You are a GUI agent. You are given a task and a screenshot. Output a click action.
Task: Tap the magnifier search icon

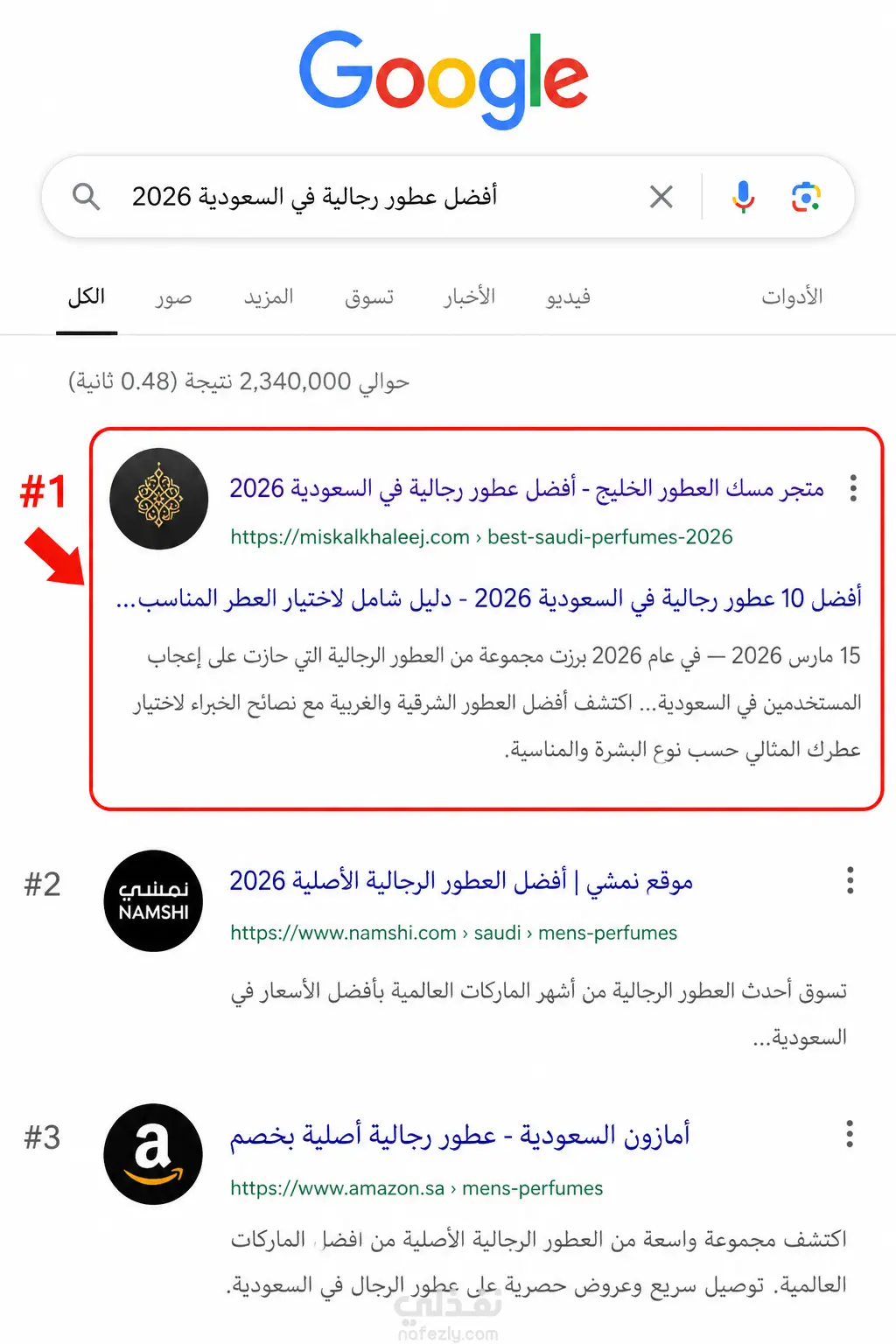[x=86, y=197]
